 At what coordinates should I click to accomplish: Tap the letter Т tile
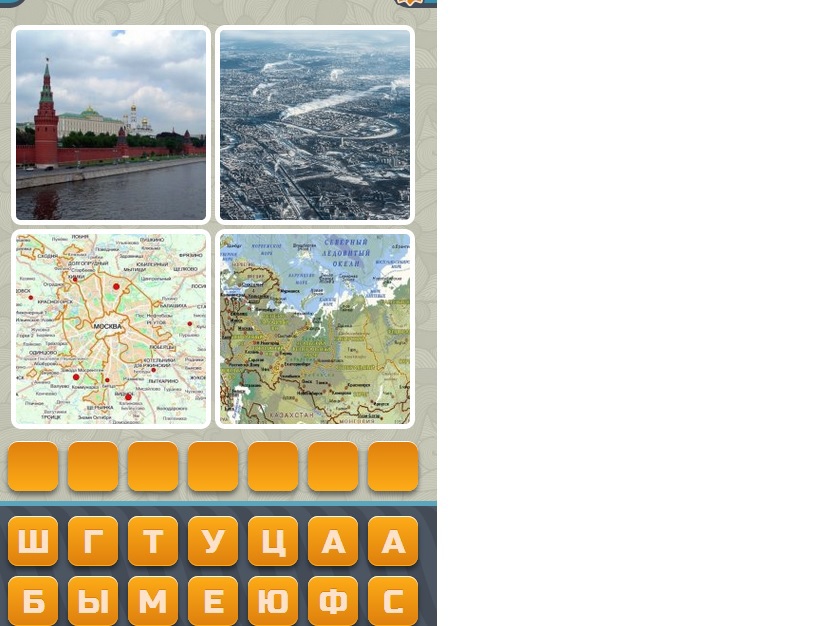tap(153, 541)
